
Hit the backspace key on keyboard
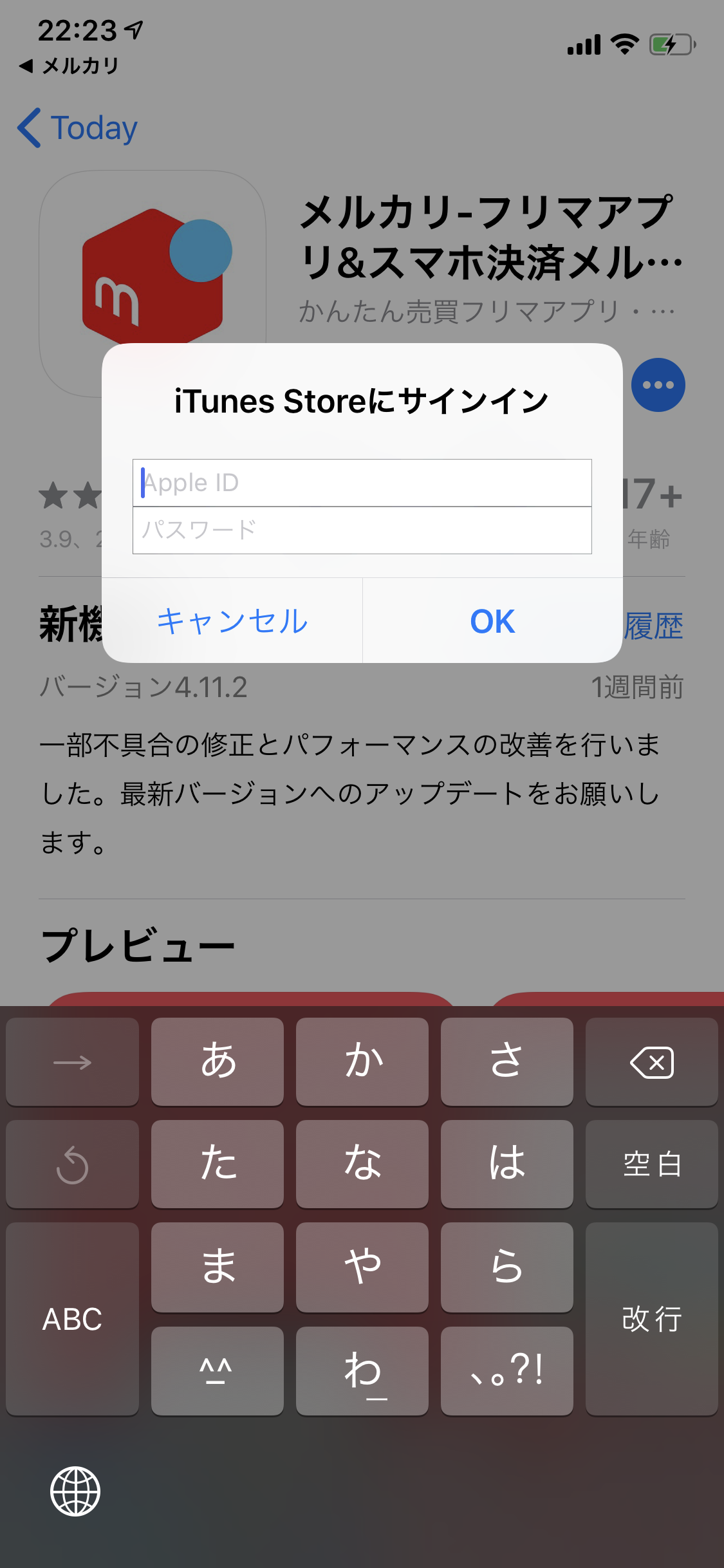tap(651, 1062)
